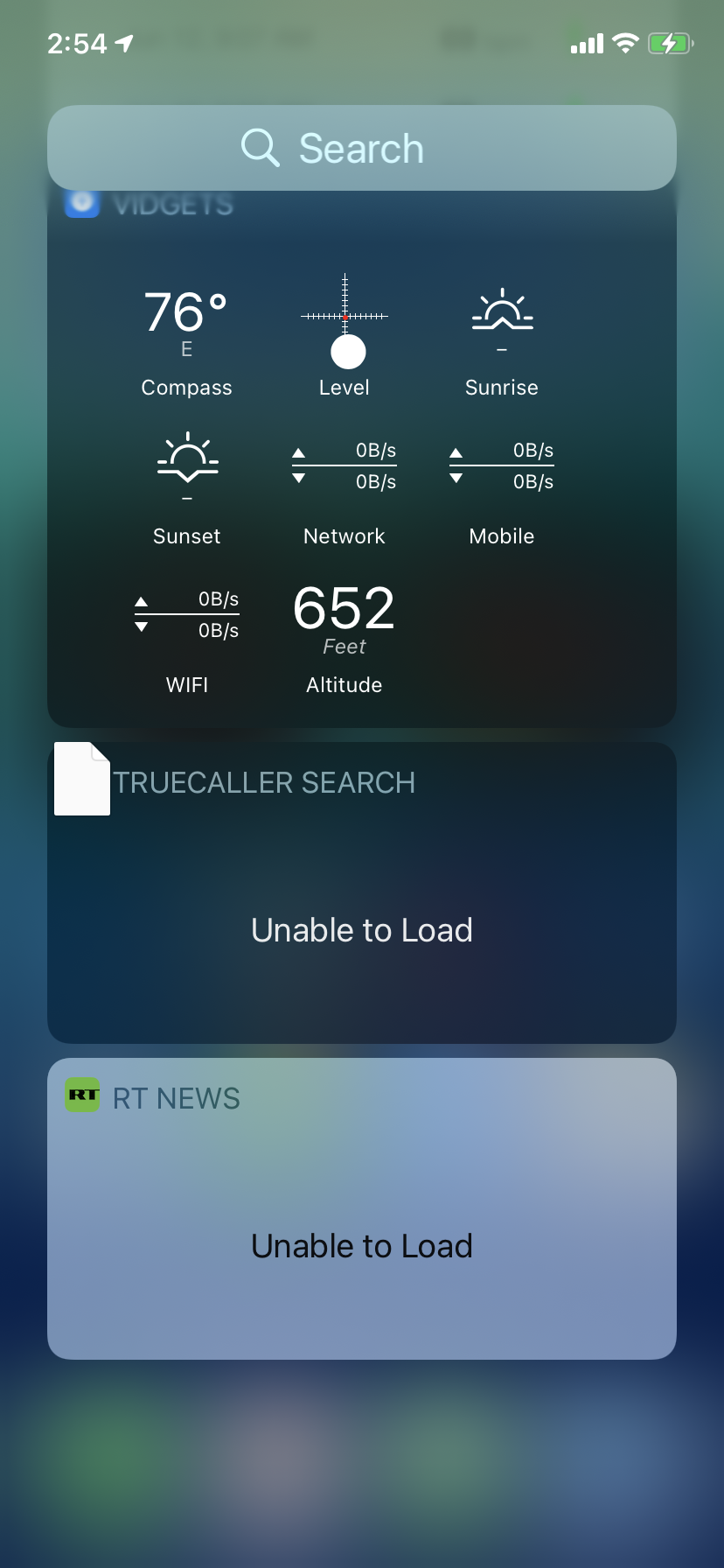Select the Sunrise widget

coord(502,343)
